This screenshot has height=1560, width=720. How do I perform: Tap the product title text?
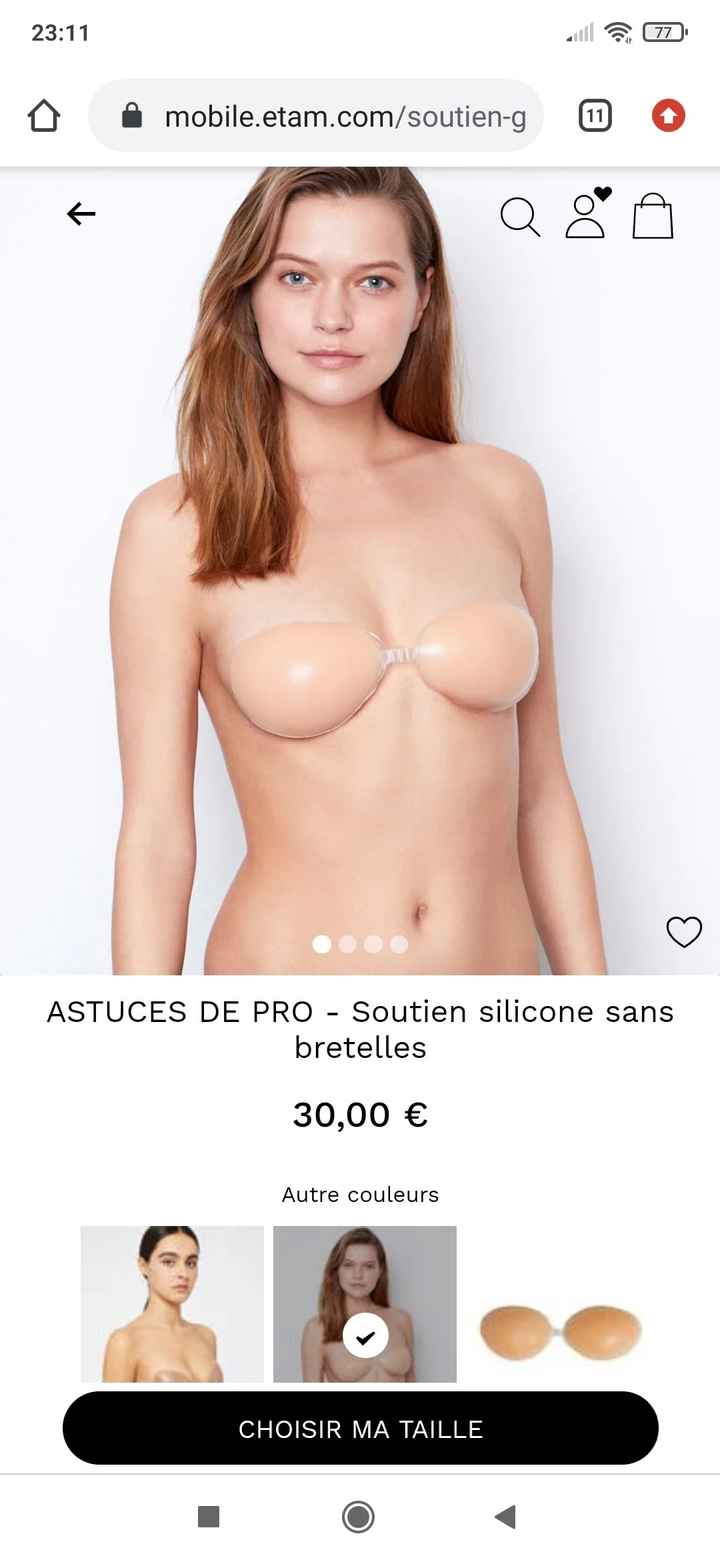point(360,1030)
